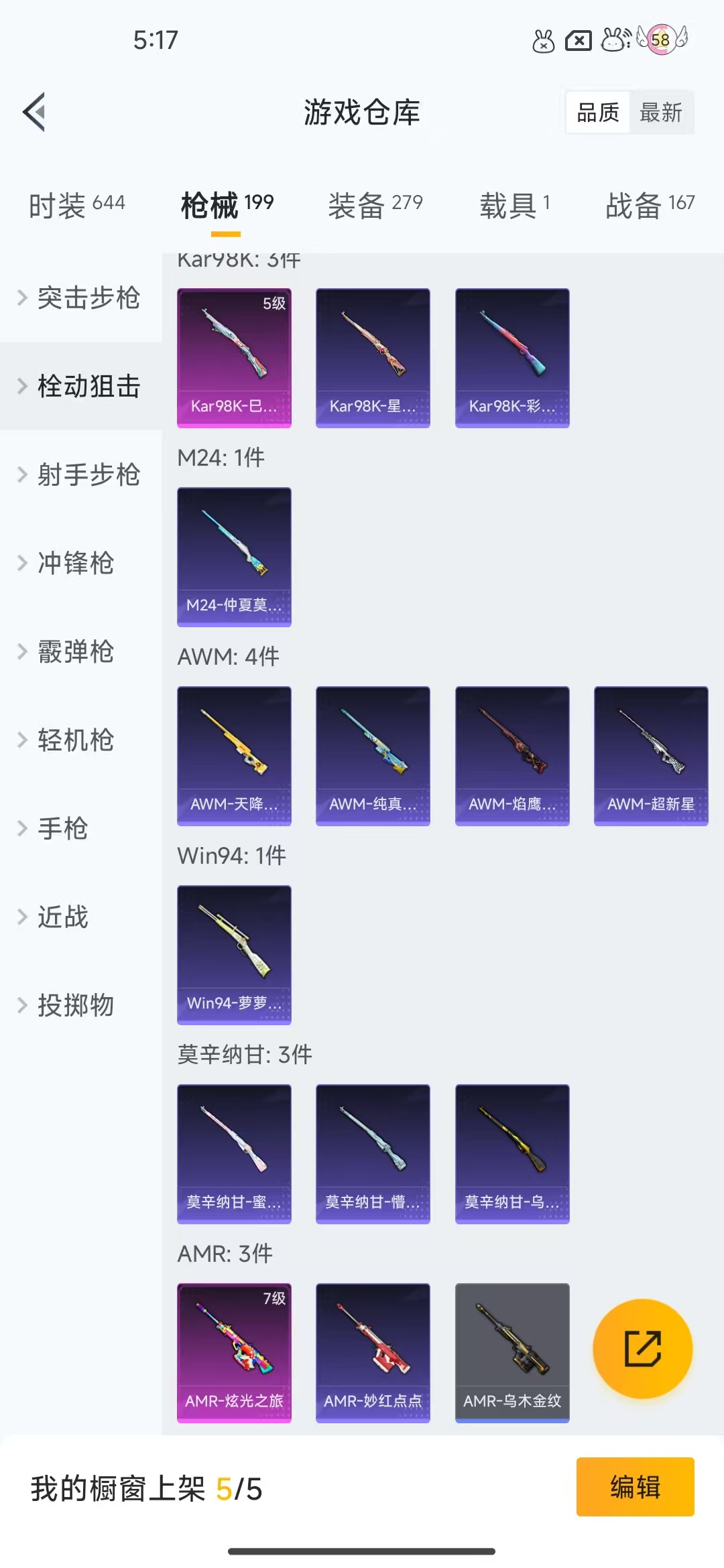Open the AMR-炫光之旅 skin
Image resolution: width=724 pixels, height=1568 pixels.
[234, 1352]
